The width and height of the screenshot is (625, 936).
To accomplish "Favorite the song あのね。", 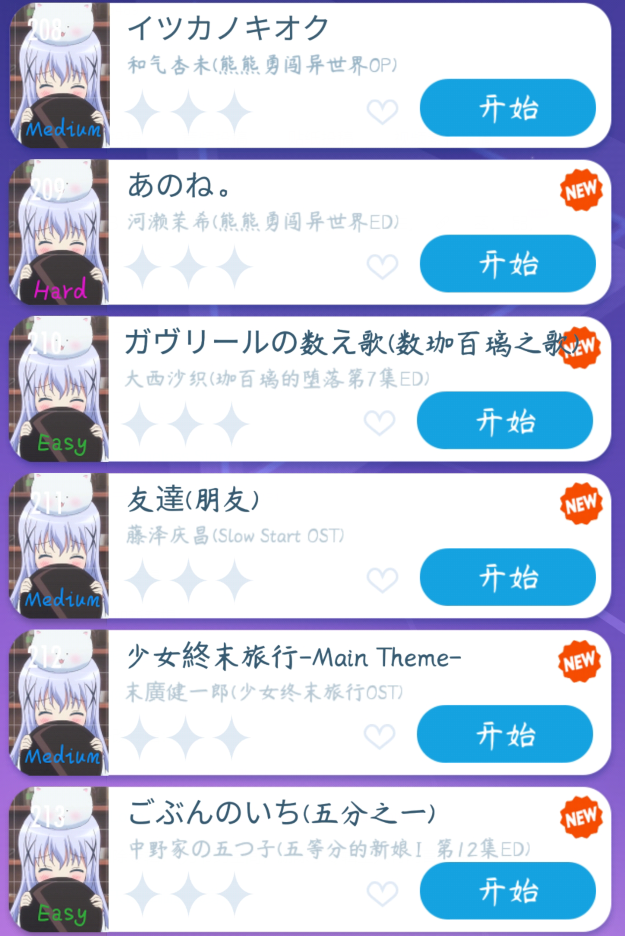I will tap(382, 266).
